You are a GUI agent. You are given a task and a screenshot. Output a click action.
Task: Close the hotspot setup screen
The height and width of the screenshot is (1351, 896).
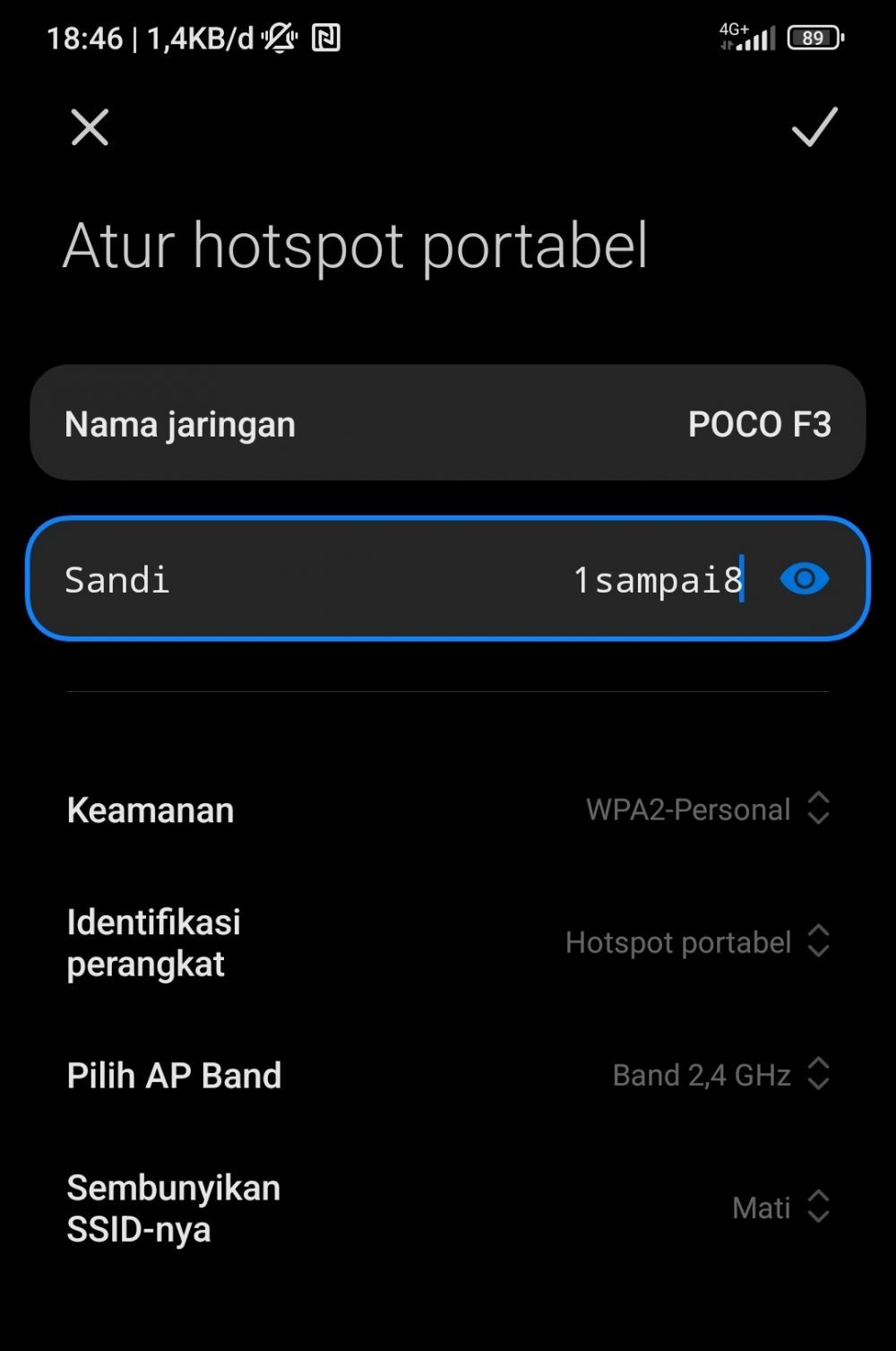(x=90, y=127)
